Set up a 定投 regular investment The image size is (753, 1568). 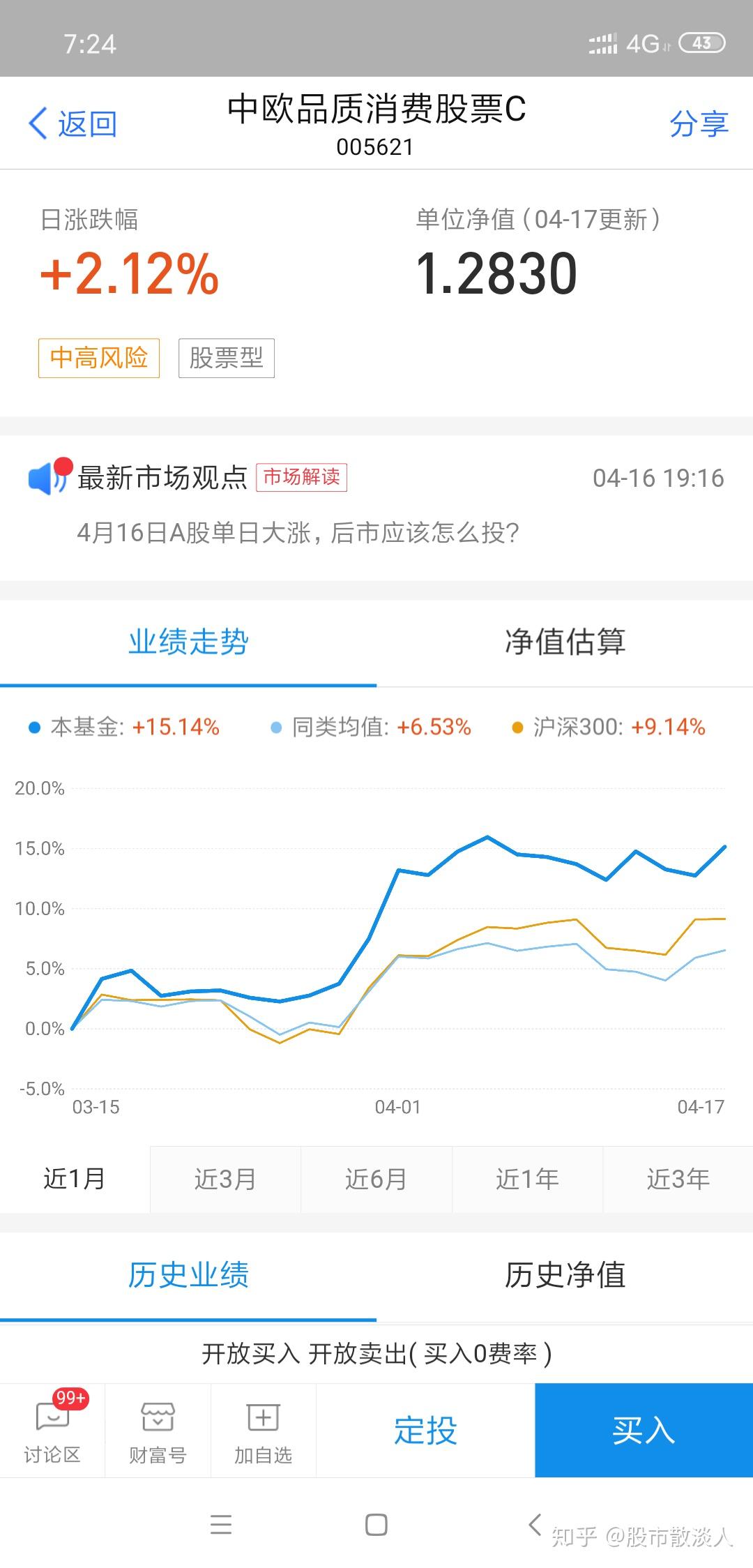point(425,1430)
